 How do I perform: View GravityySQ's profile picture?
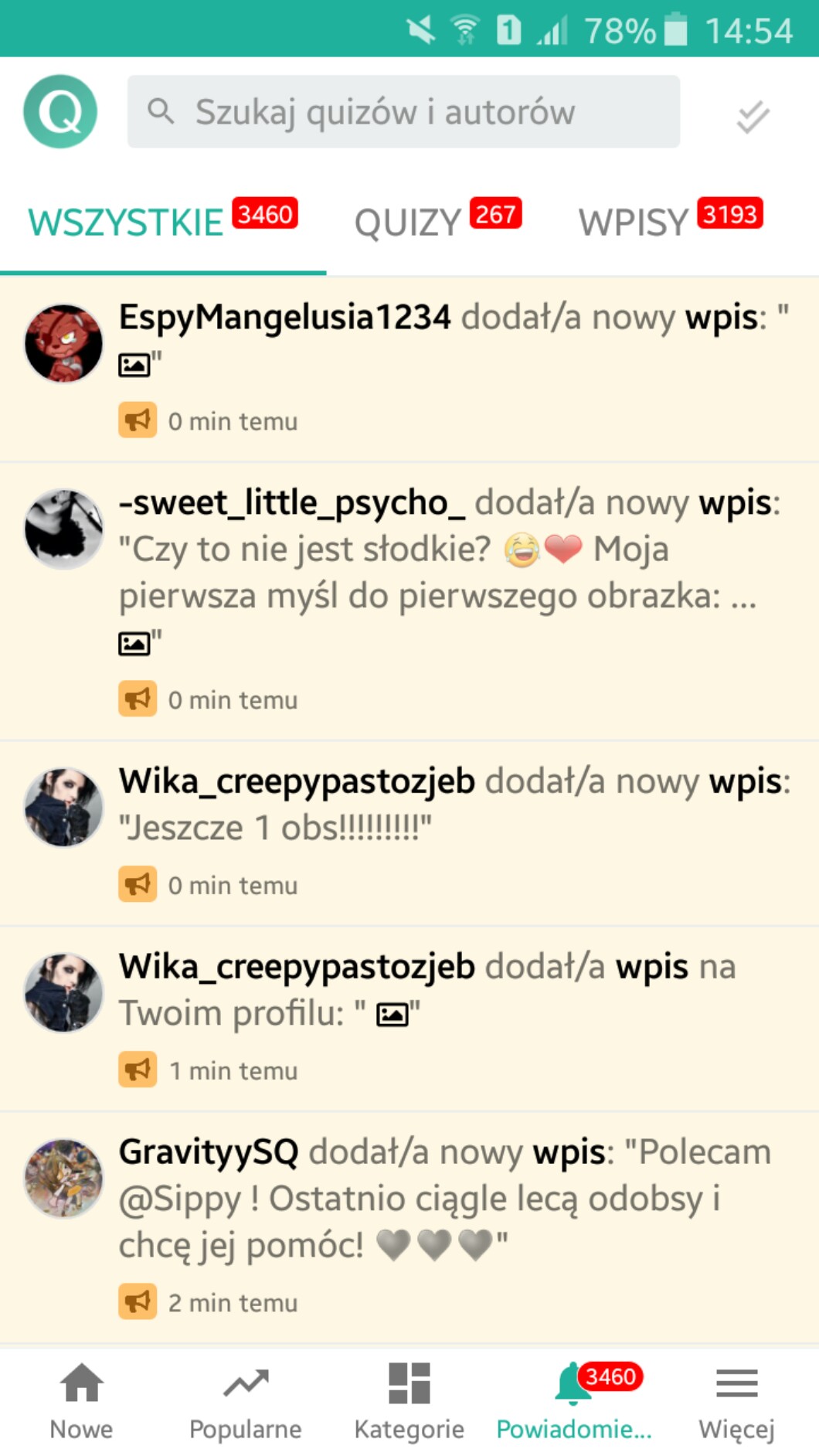[x=63, y=1178]
